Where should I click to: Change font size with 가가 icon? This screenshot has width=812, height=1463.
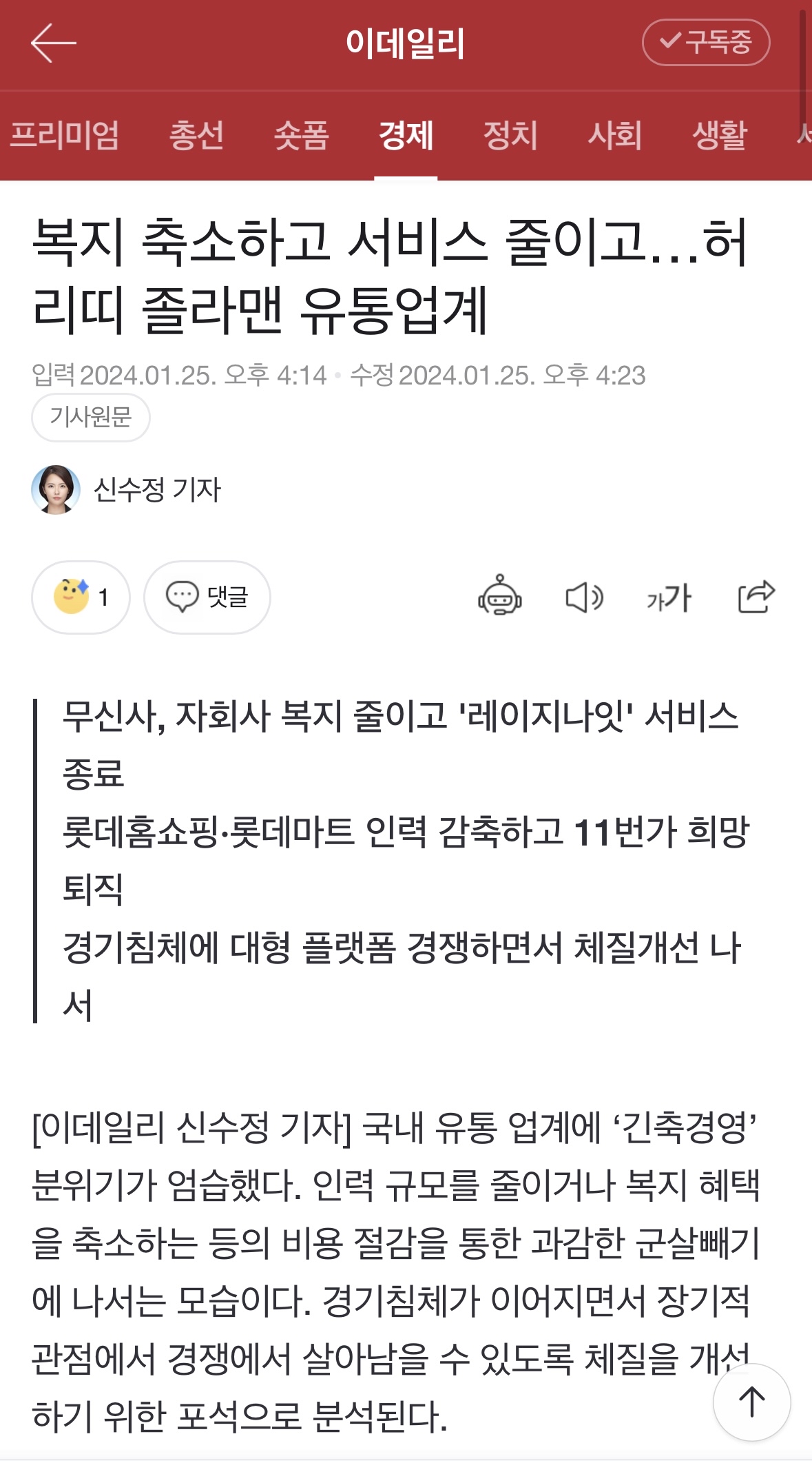669,597
